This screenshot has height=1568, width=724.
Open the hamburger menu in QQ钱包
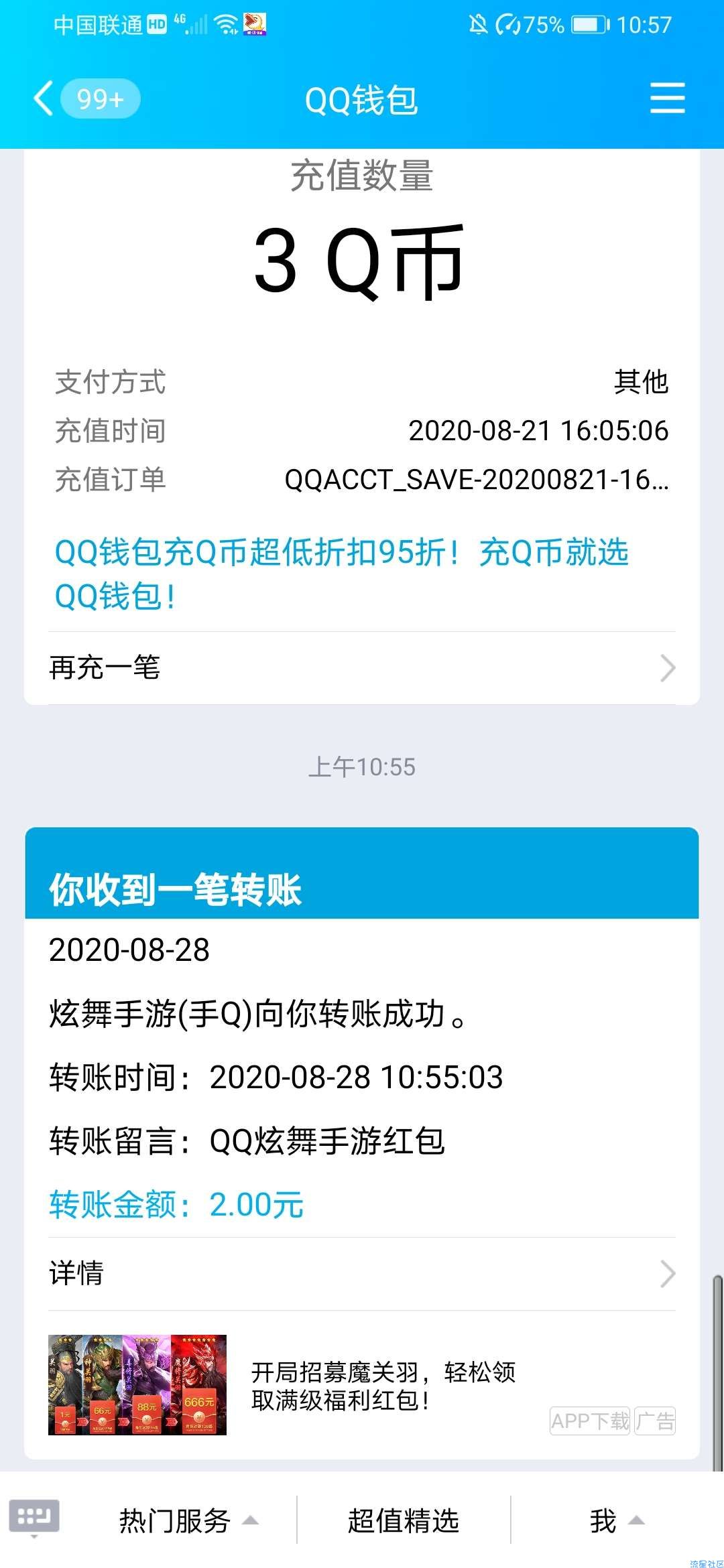click(667, 99)
